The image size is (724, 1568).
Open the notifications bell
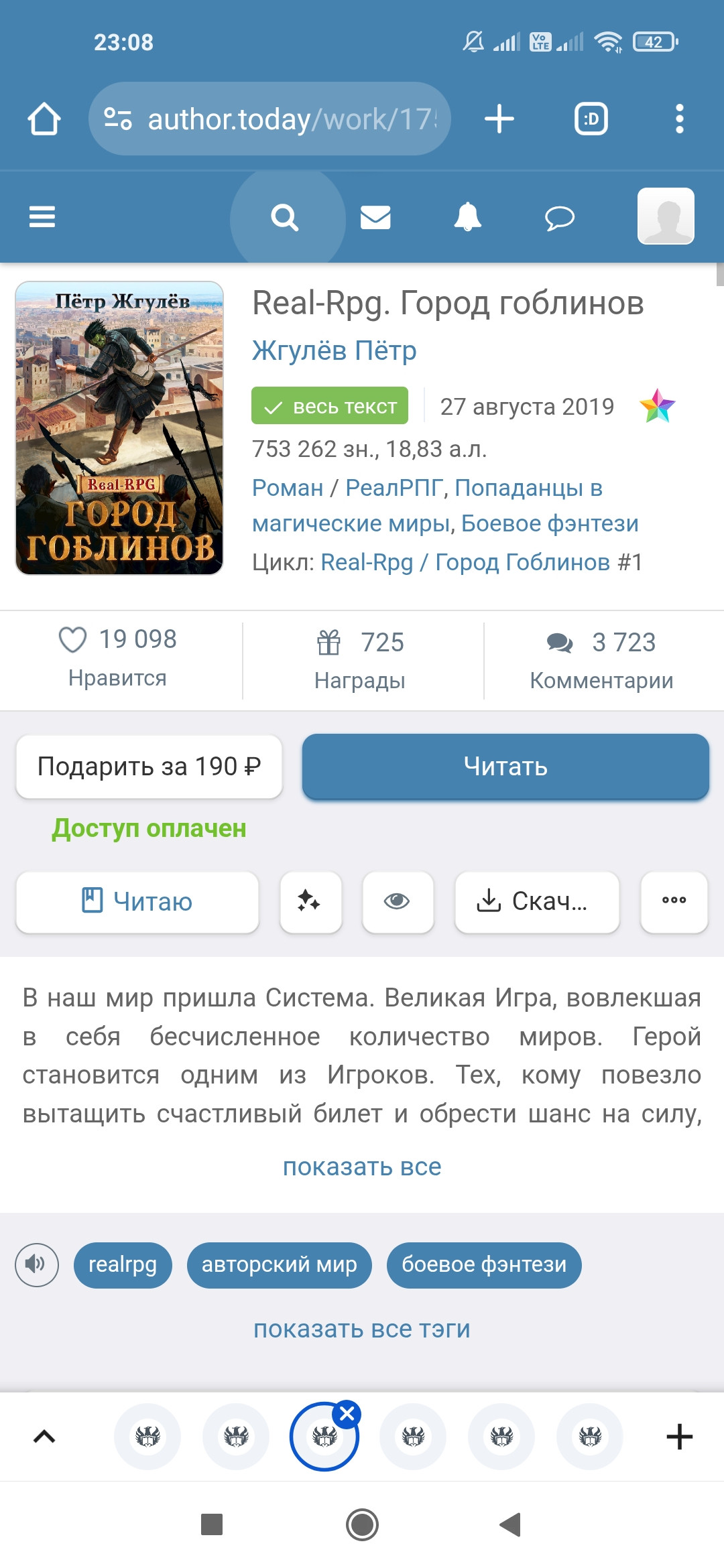click(x=468, y=218)
